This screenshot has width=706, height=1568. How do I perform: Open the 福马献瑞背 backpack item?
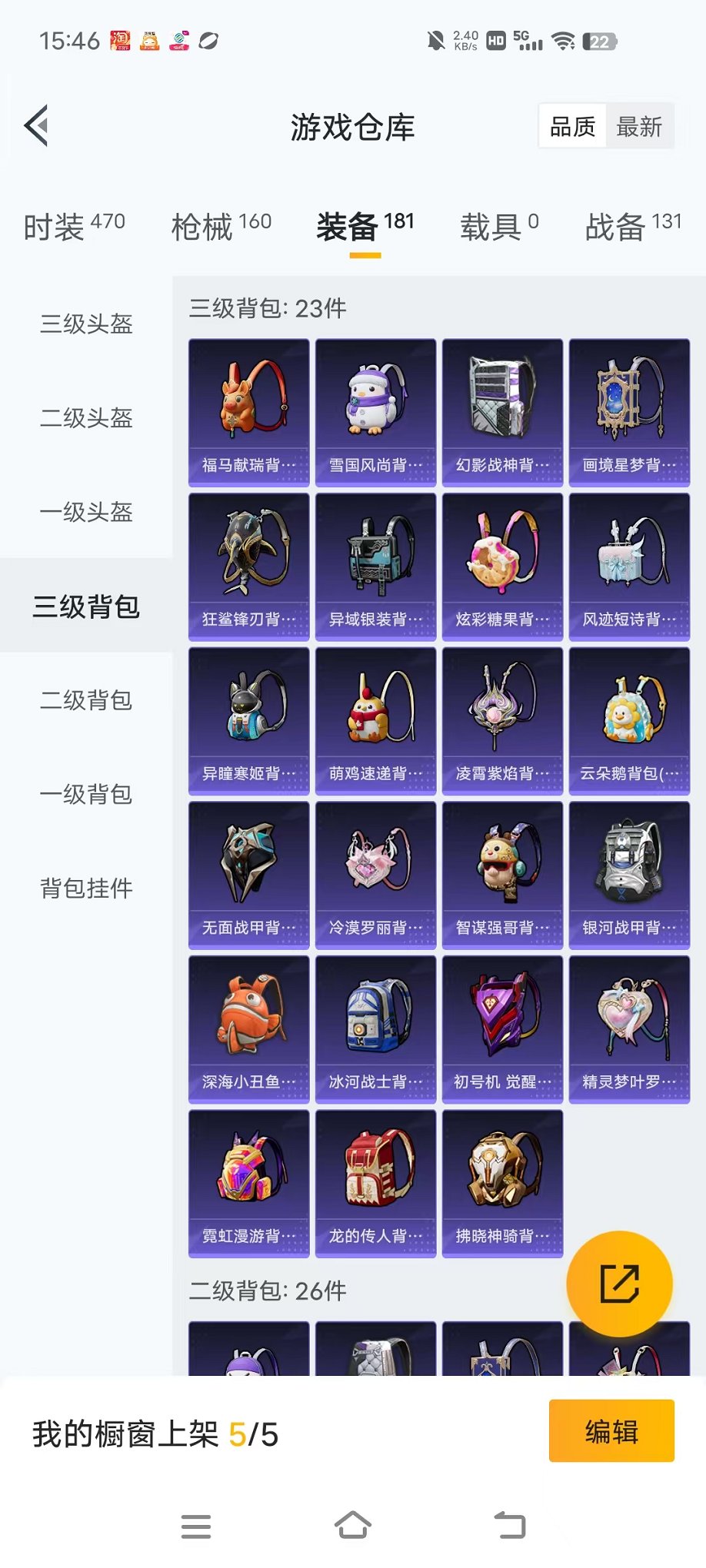tap(248, 413)
